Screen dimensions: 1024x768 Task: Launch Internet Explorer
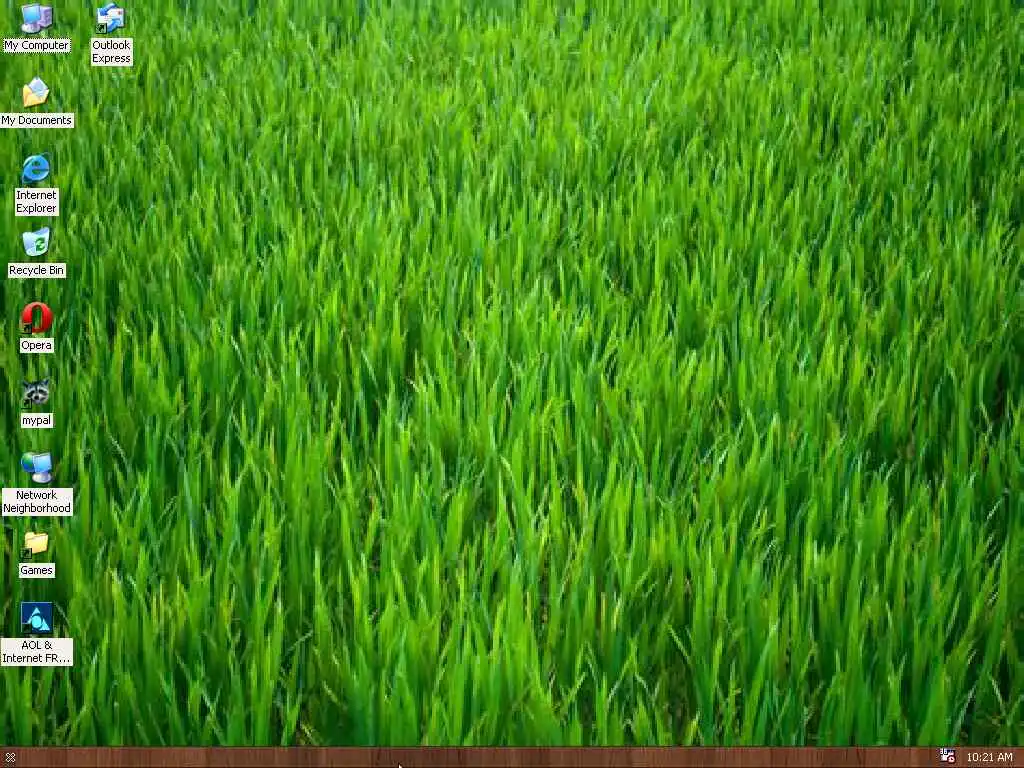(36, 169)
